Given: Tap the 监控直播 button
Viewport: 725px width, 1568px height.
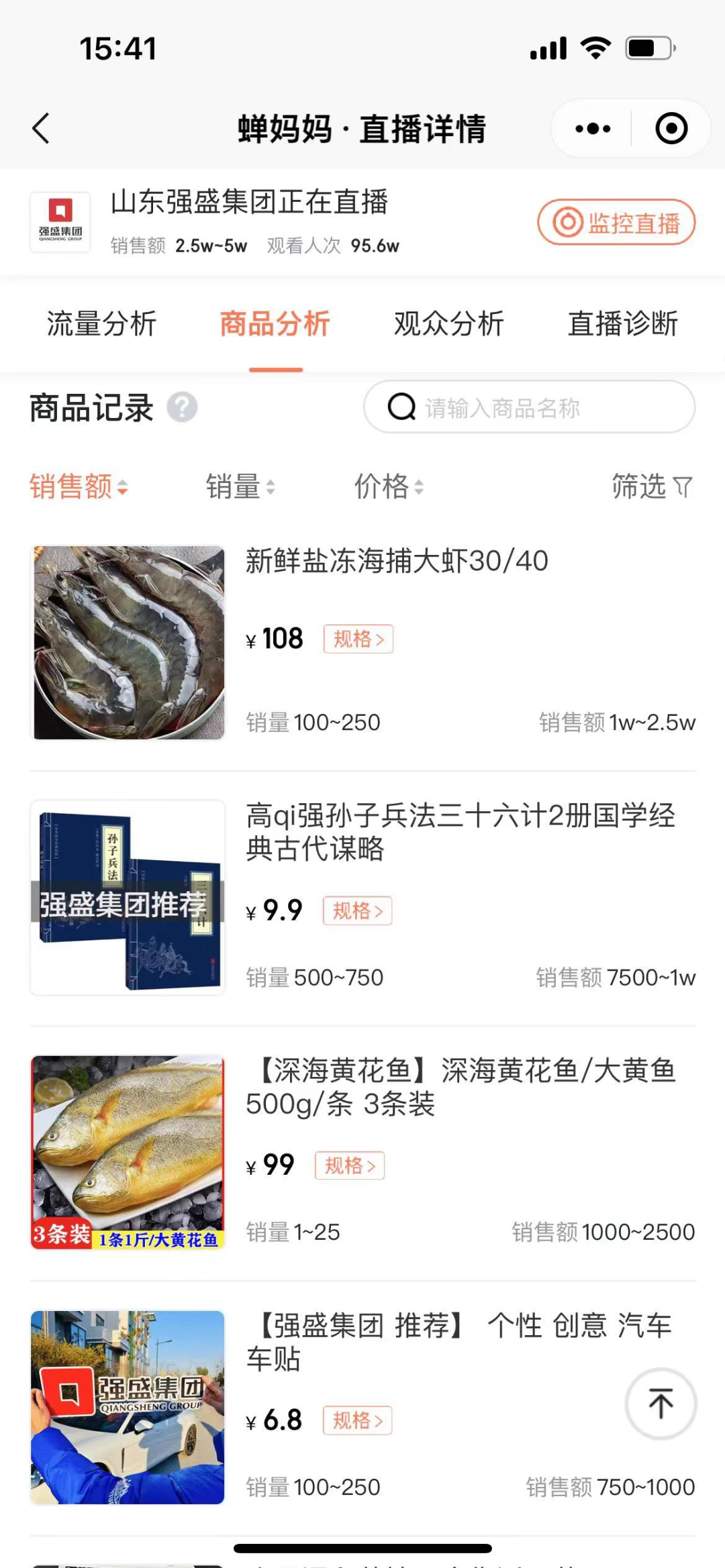Looking at the screenshot, I should pos(616,223).
